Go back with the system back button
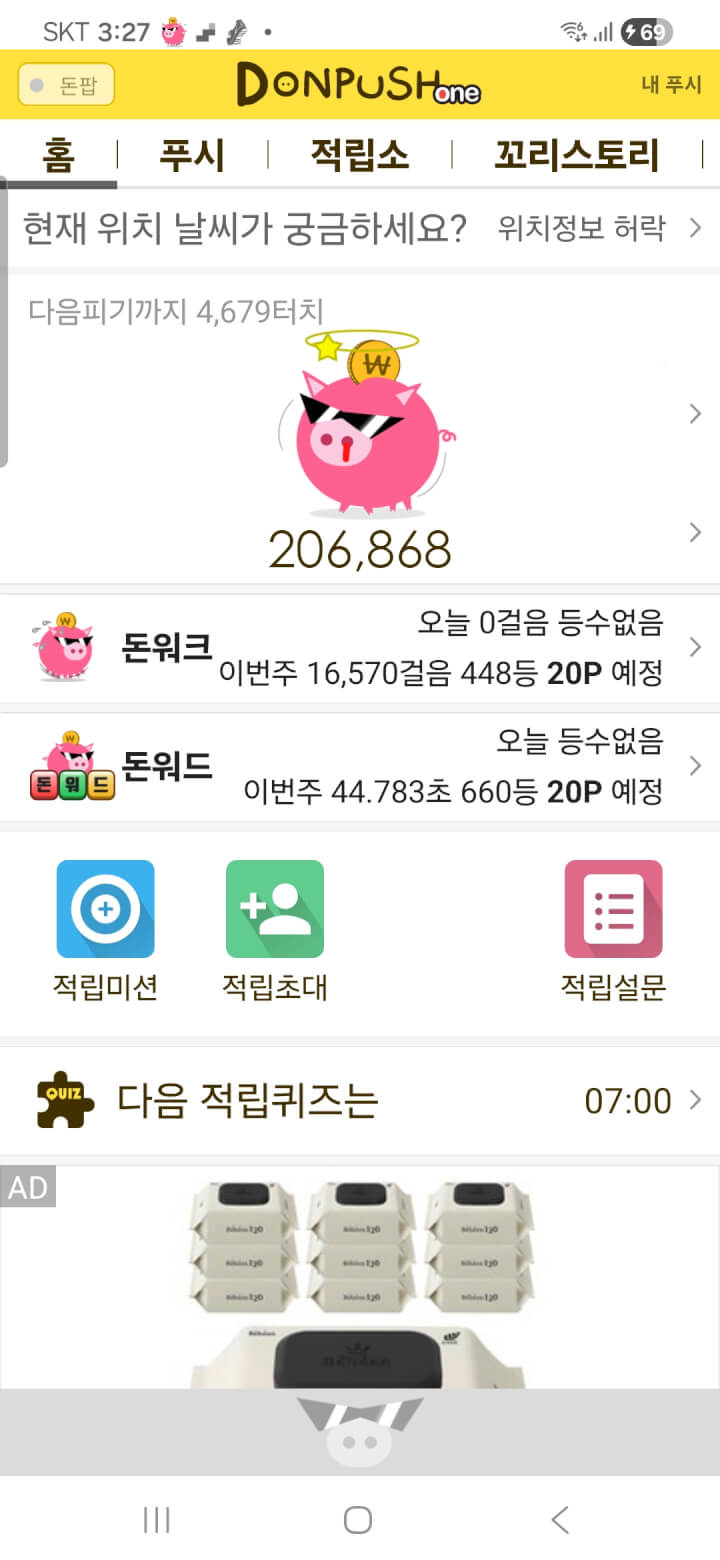Image resolution: width=720 pixels, height=1560 pixels. tap(560, 1520)
